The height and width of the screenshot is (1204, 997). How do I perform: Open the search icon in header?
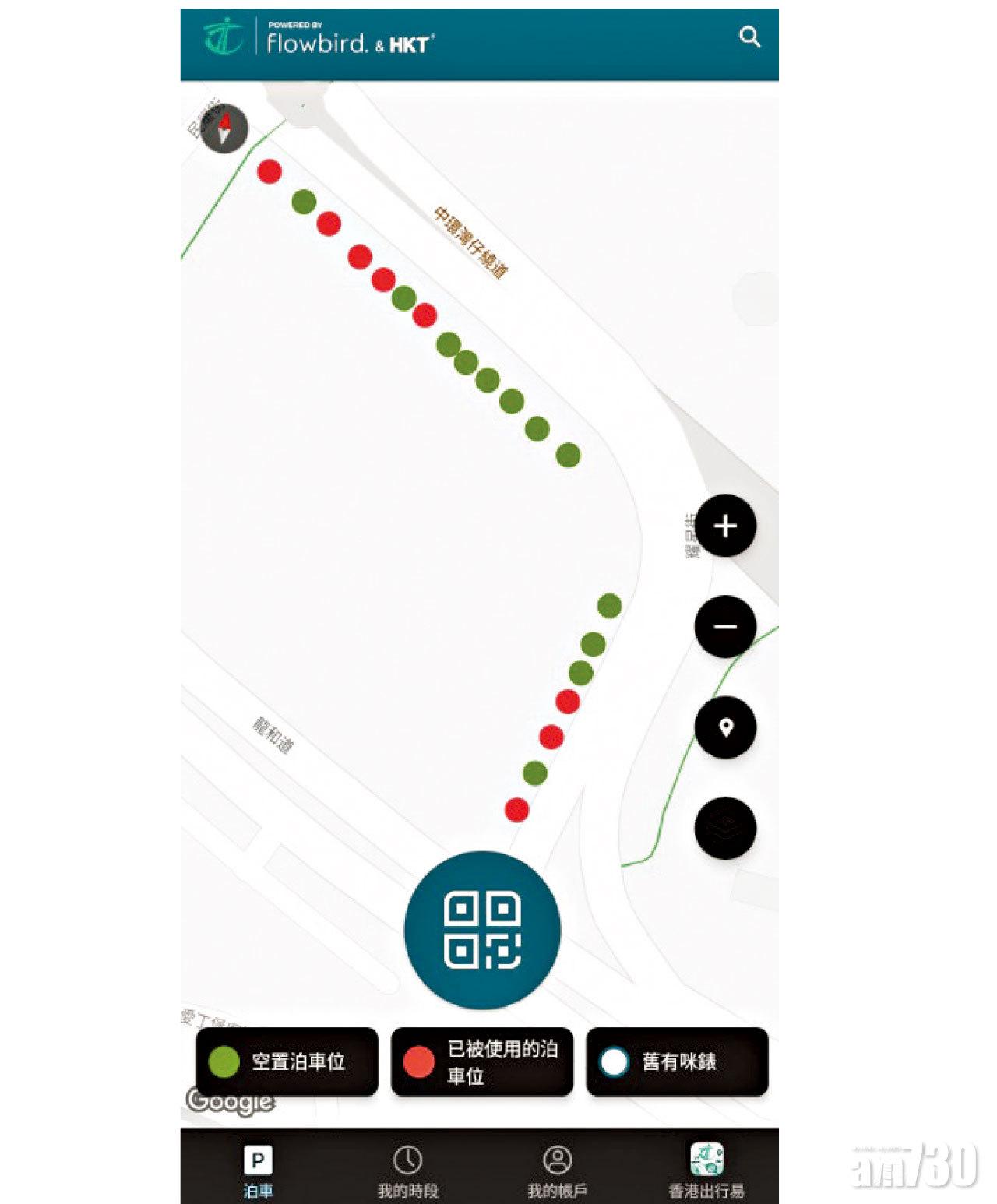pyautogui.click(x=749, y=37)
